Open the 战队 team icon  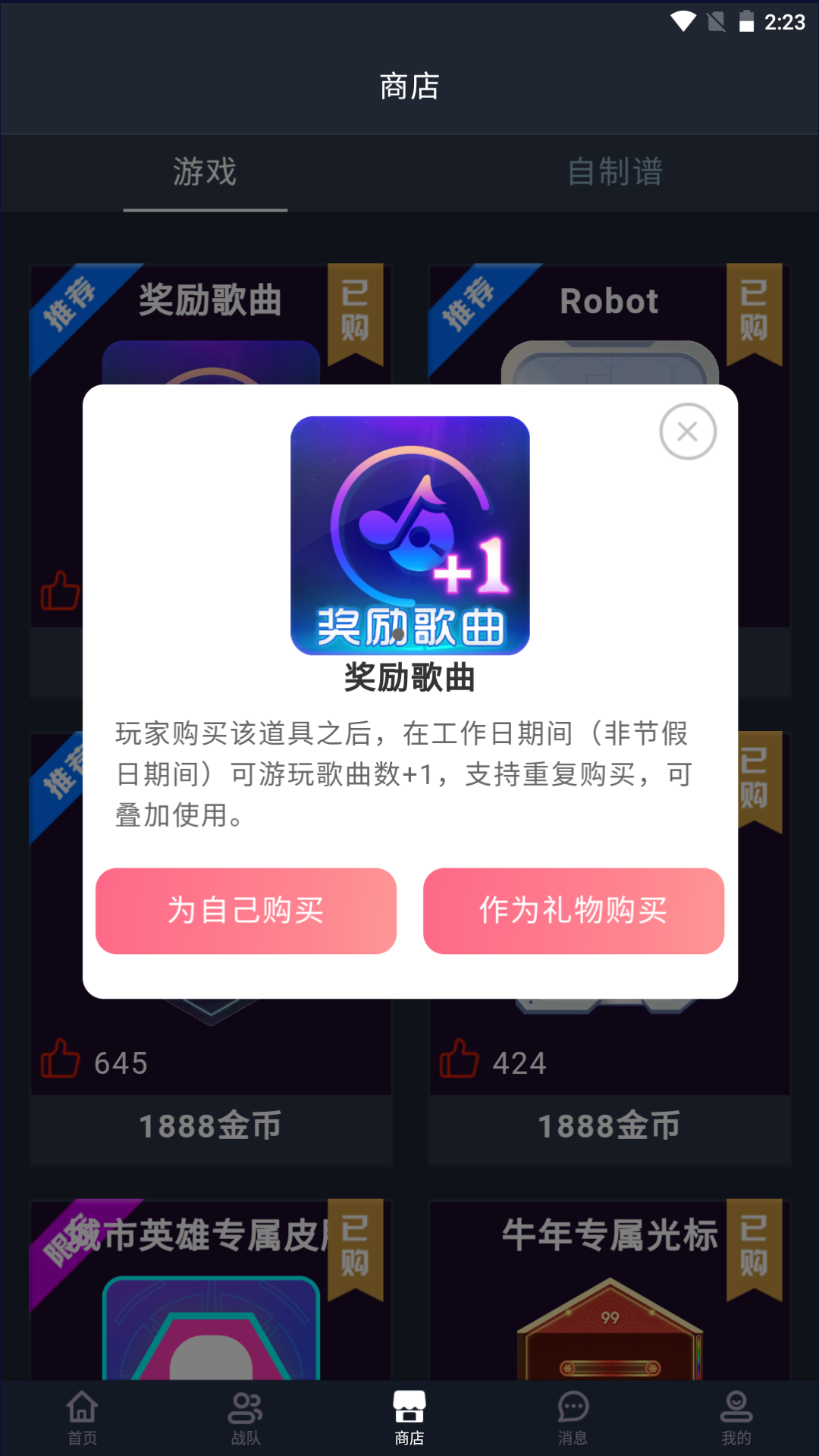(x=245, y=1408)
